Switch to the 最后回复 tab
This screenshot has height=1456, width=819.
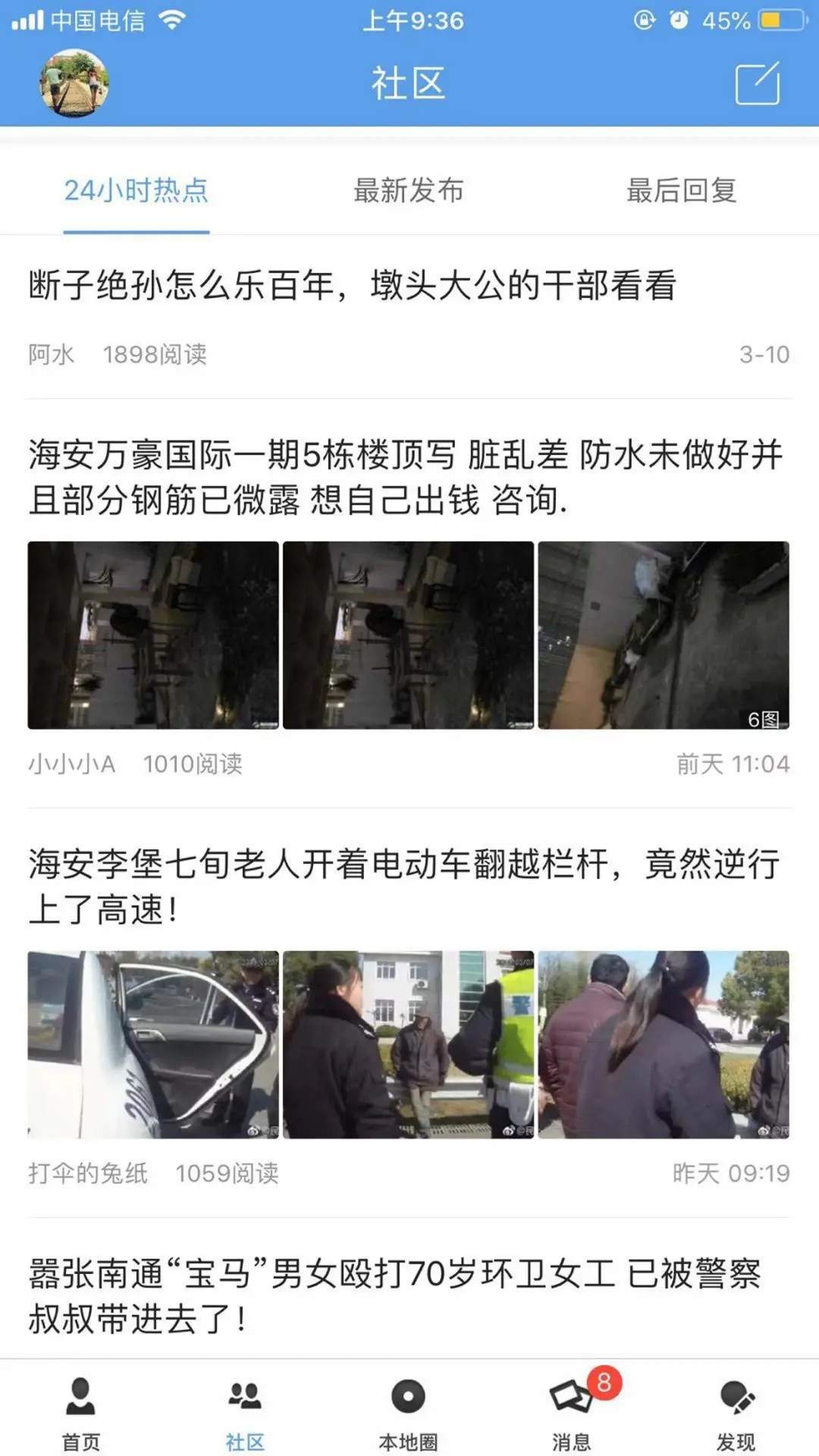click(x=681, y=190)
